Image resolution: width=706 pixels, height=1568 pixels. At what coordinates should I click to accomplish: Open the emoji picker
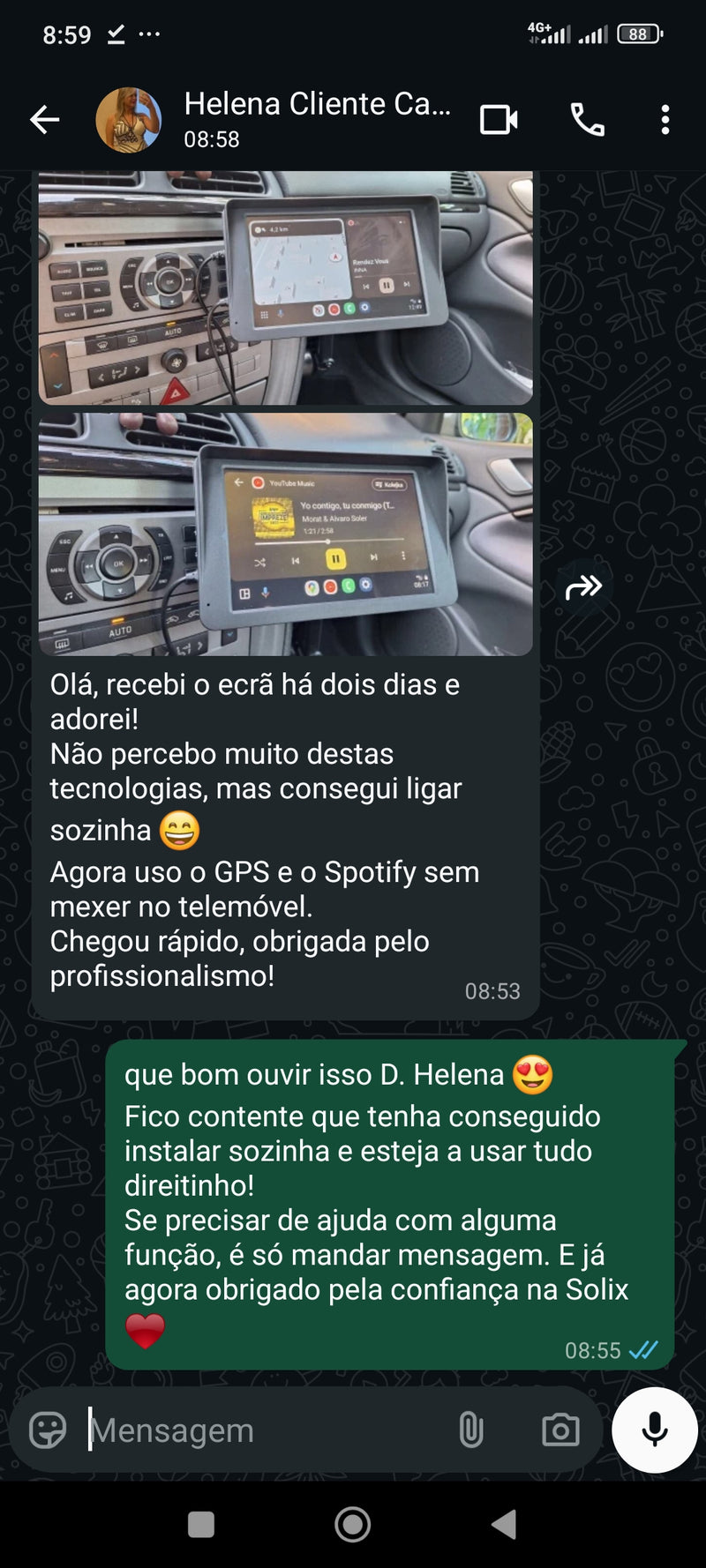[x=48, y=1430]
